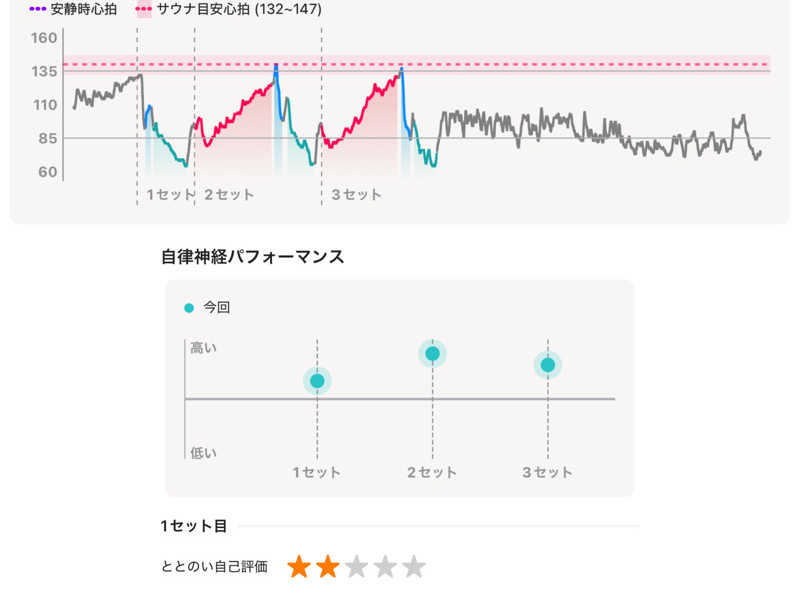Give a four-star ととのい rating

tap(385, 567)
